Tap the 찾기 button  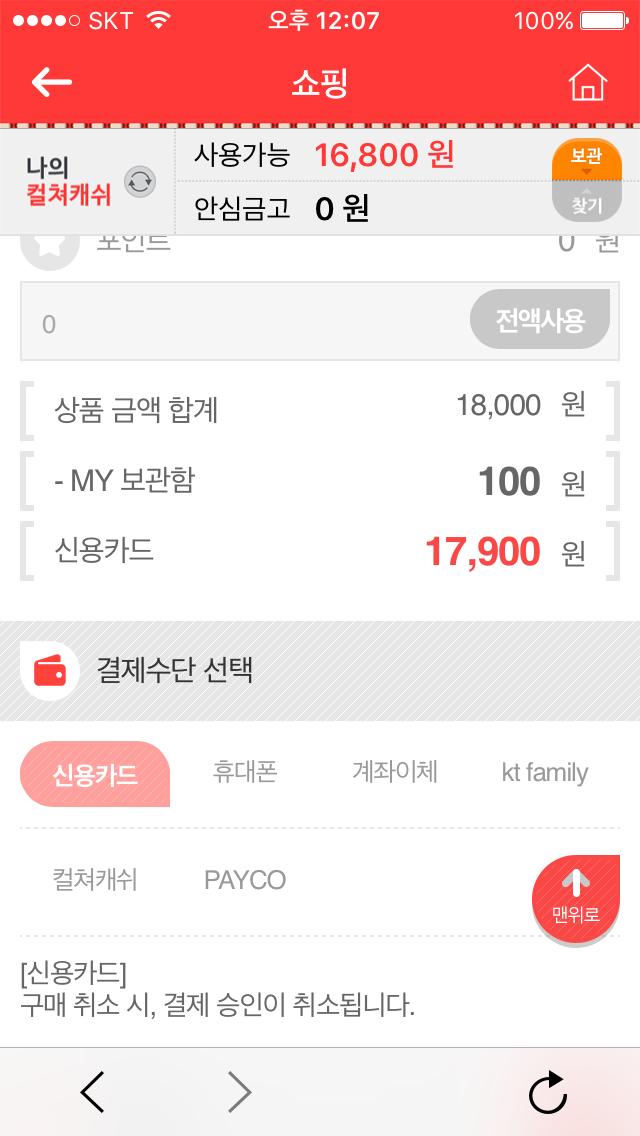[x=586, y=203]
